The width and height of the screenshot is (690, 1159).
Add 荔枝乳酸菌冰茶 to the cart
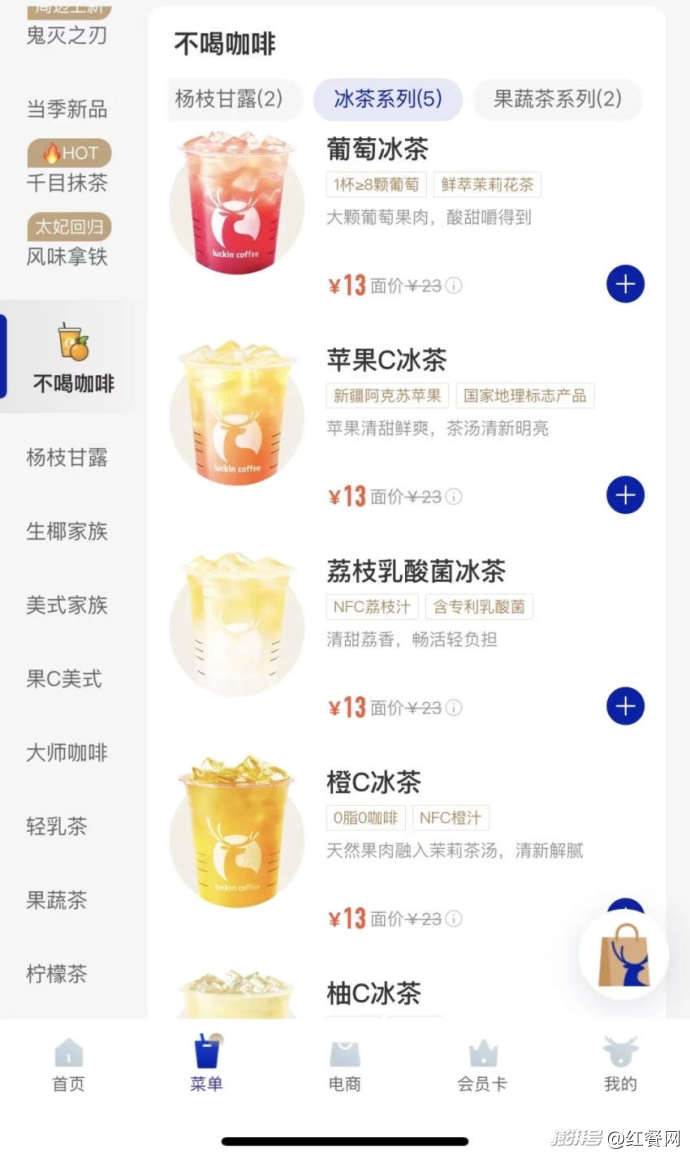[x=625, y=707]
